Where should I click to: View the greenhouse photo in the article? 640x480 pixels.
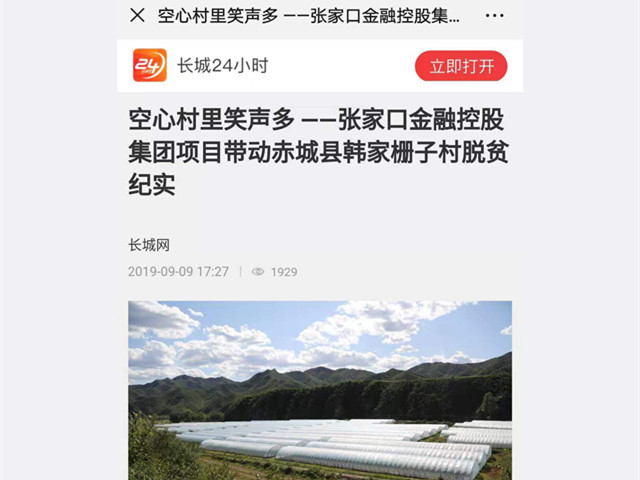320,390
